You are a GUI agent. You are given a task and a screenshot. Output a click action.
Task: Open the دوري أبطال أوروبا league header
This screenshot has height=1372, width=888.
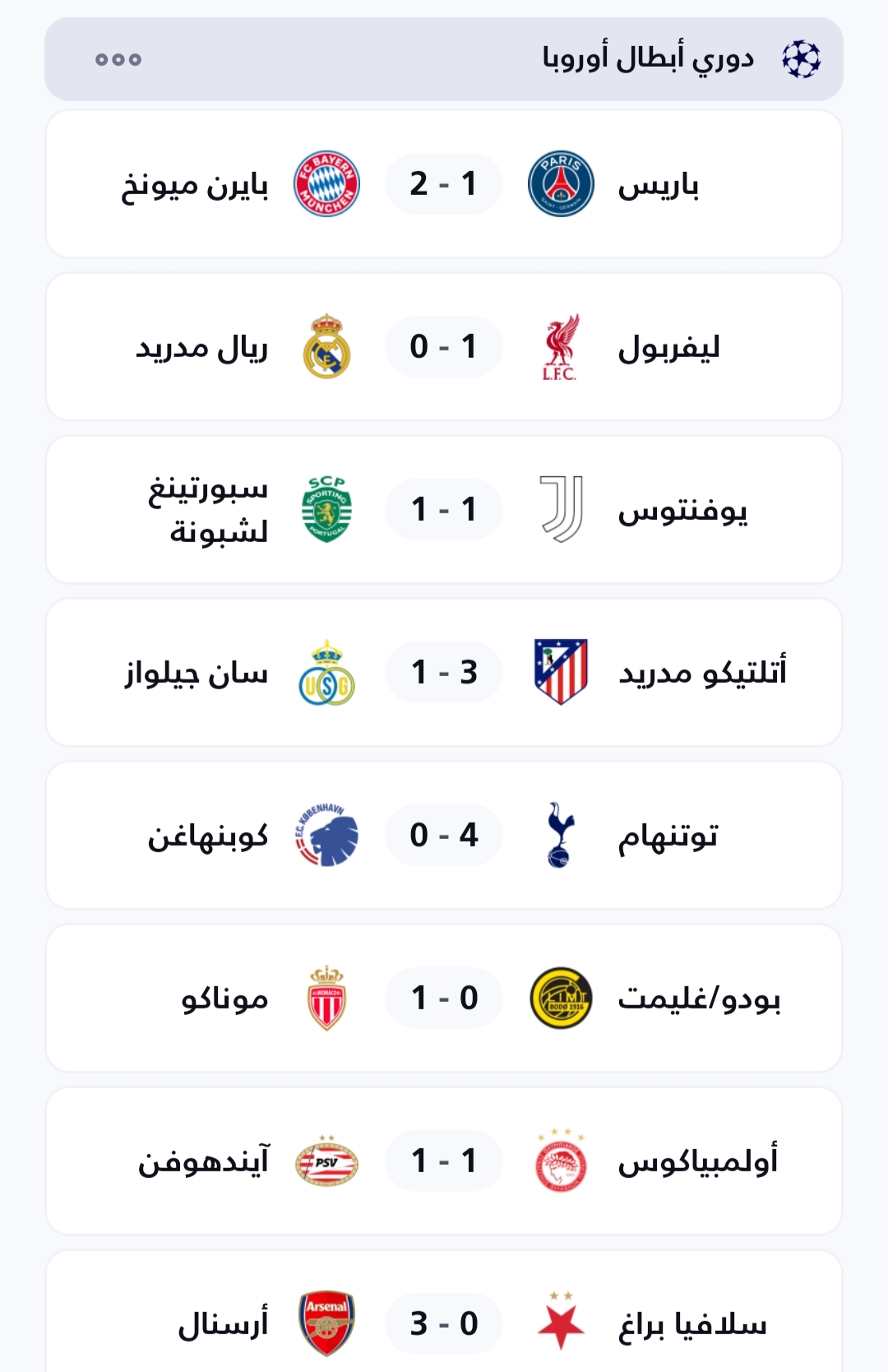(647, 59)
